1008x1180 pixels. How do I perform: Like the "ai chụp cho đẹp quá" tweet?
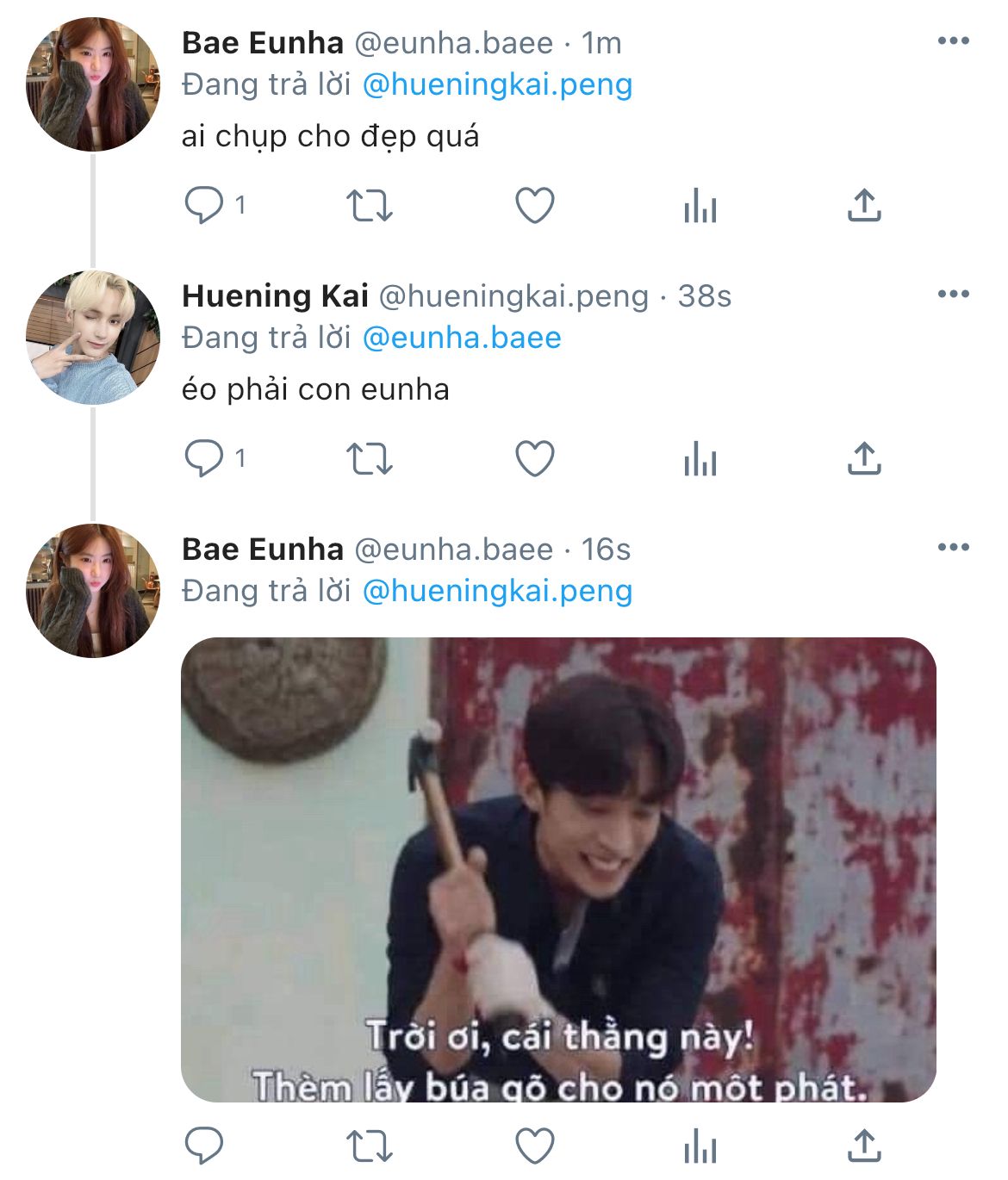tap(535, 206)
